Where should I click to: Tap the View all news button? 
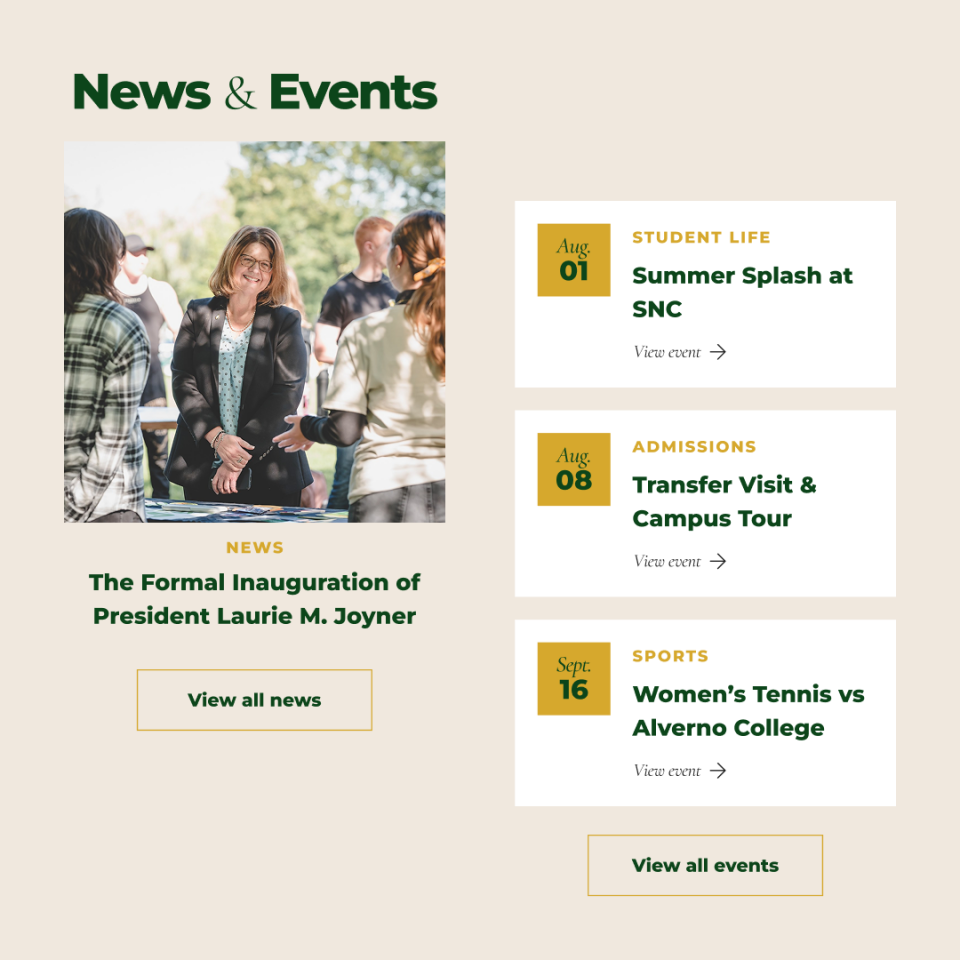254,700
